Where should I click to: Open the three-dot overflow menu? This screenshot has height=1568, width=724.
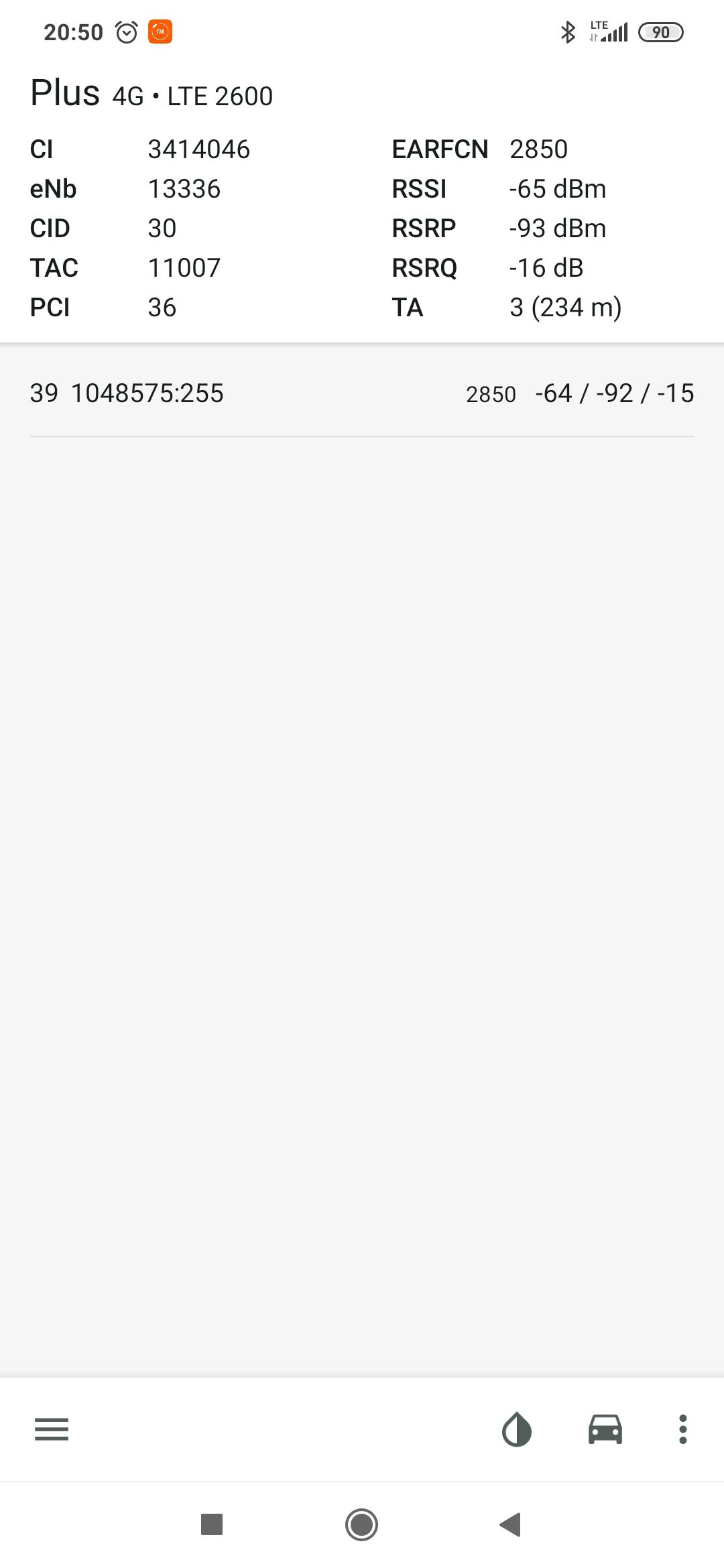[682, 1429]
